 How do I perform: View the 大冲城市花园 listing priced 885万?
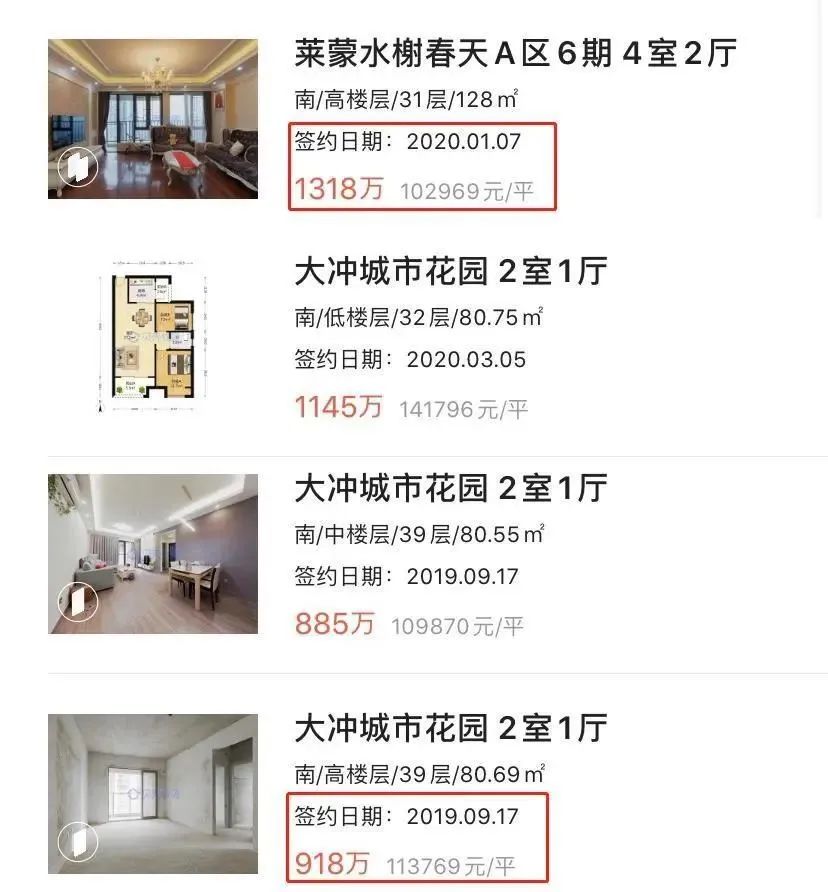[451, 488]
